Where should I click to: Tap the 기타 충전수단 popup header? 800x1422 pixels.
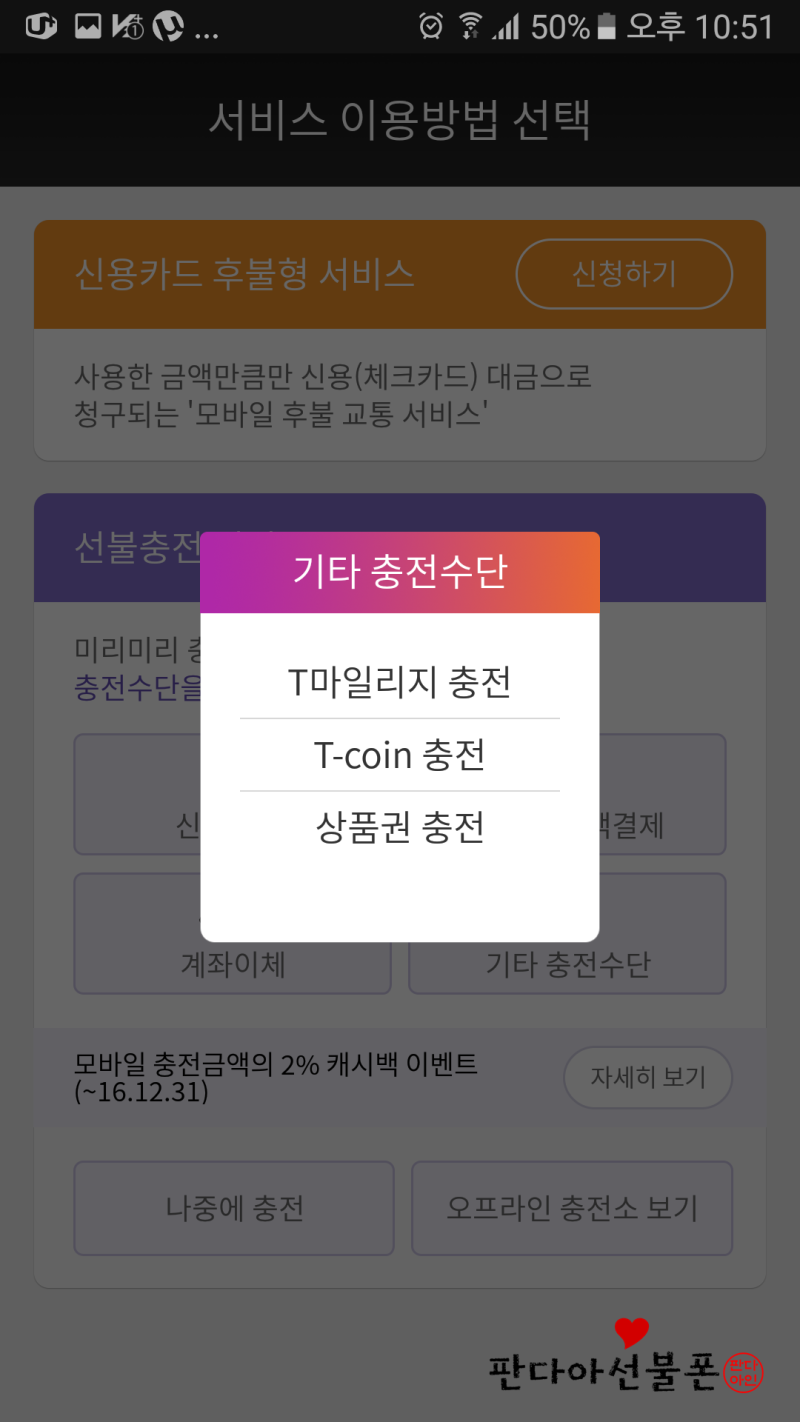399,571
